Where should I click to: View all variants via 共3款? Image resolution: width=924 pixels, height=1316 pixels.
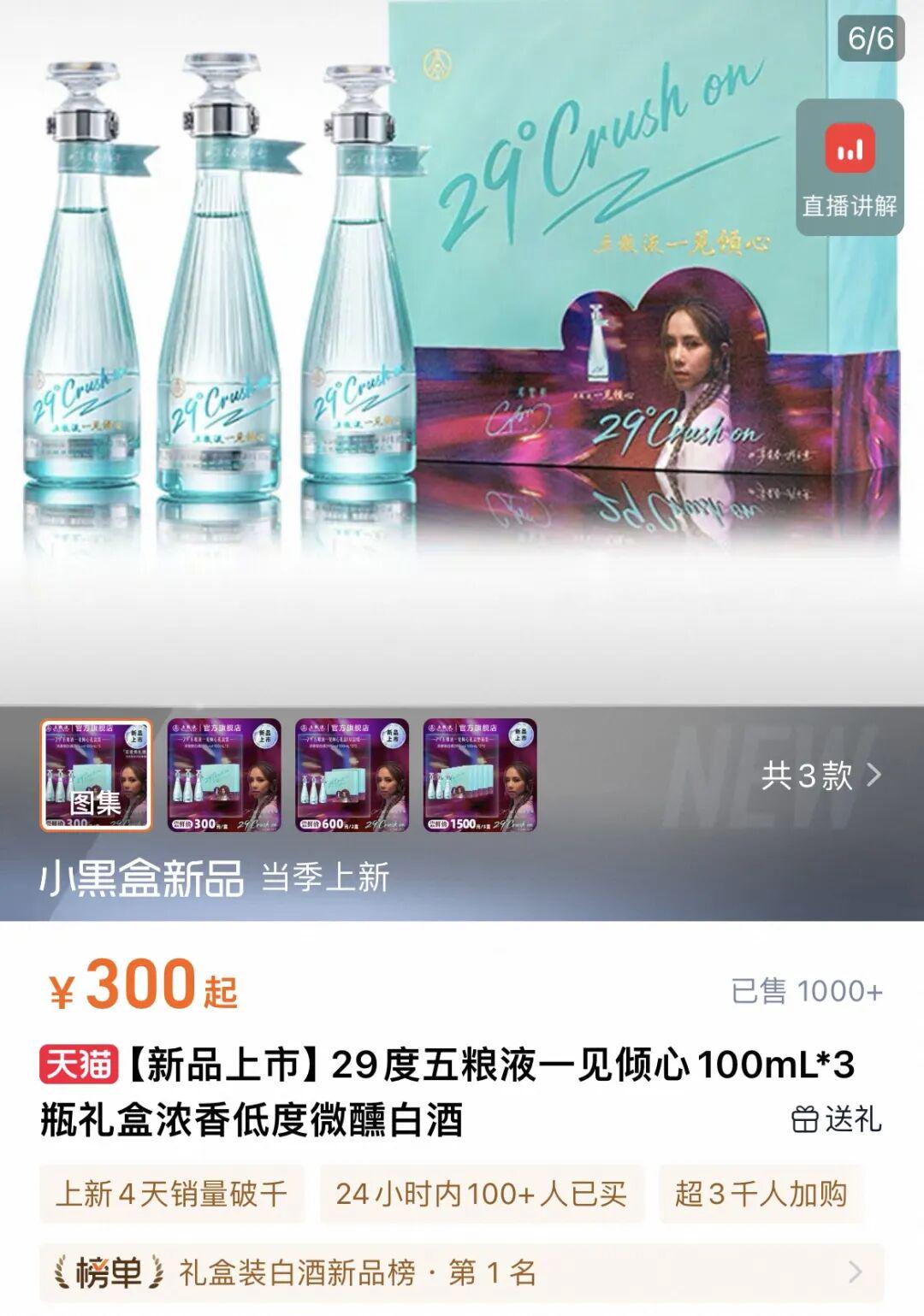[x=820, y=776]
